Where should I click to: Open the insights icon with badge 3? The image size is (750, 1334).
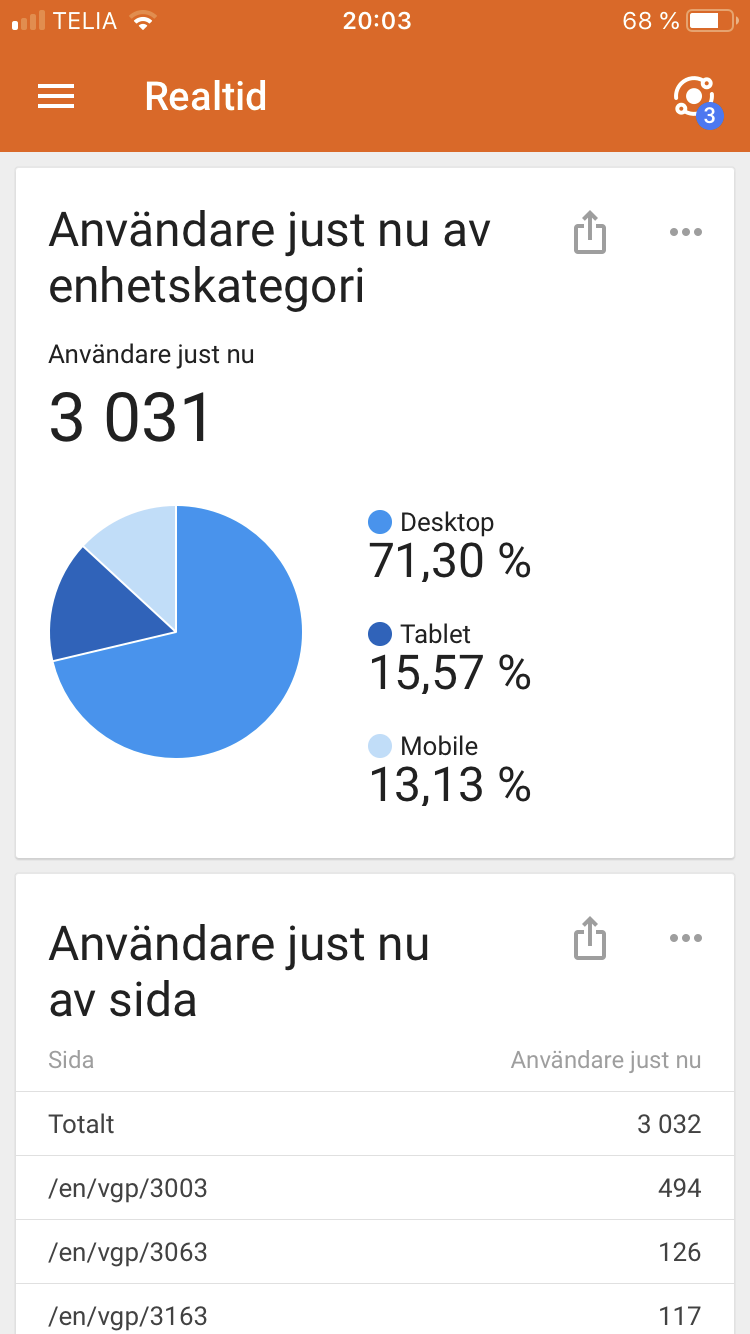click(696, 100)
